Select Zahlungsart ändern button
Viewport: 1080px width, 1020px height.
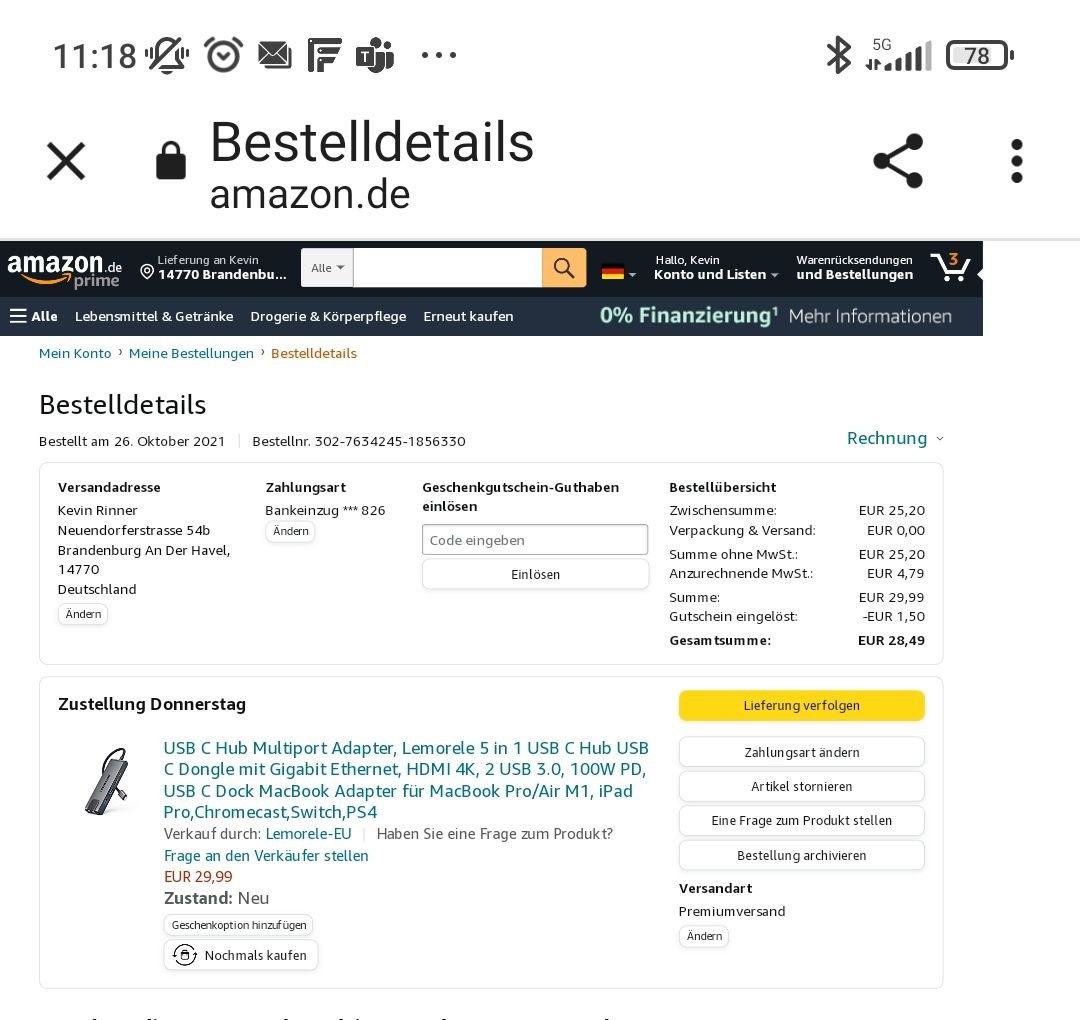point(801,752)
